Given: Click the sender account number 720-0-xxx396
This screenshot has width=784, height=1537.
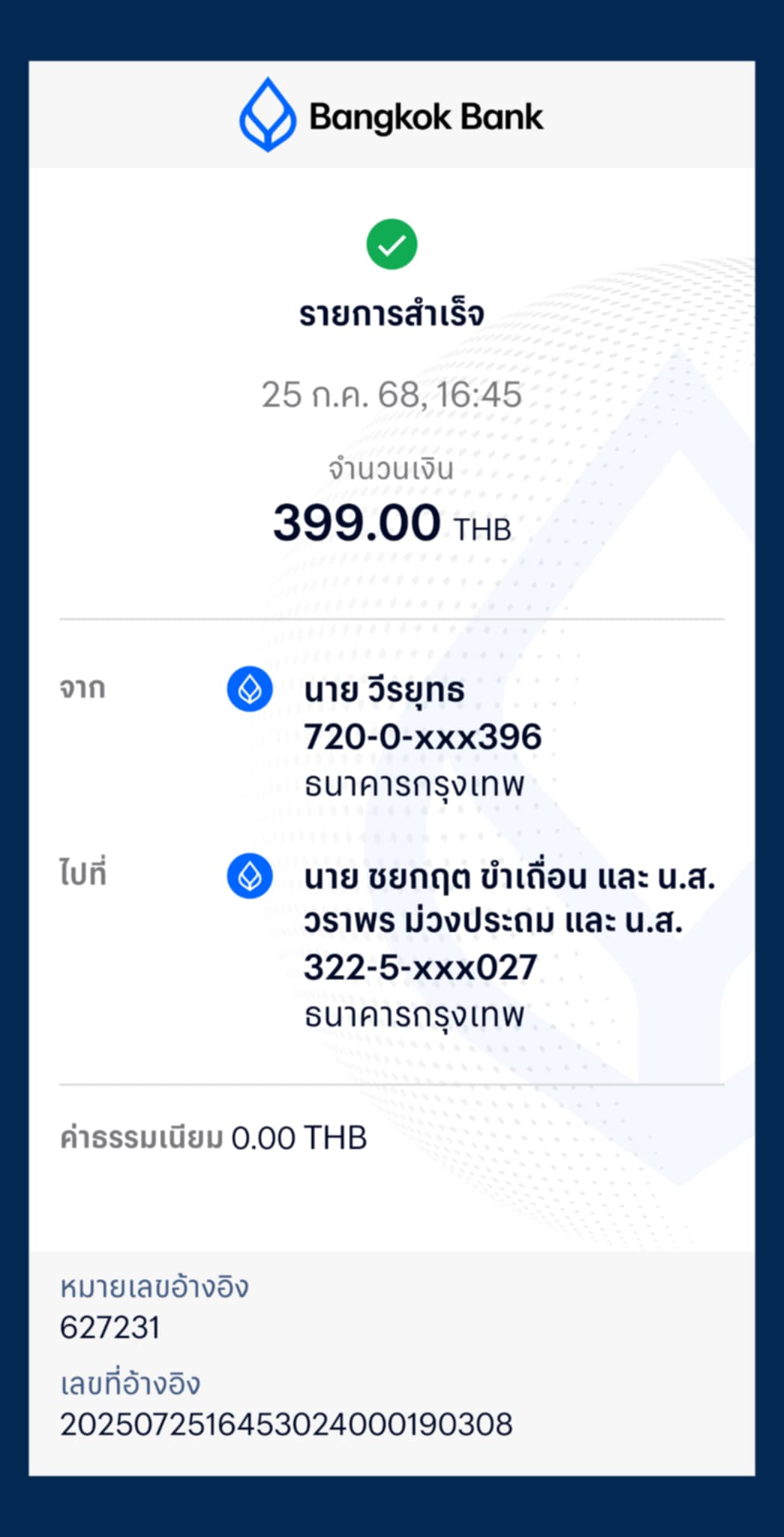Looking at the screenshot, I should tap(420, 738).
